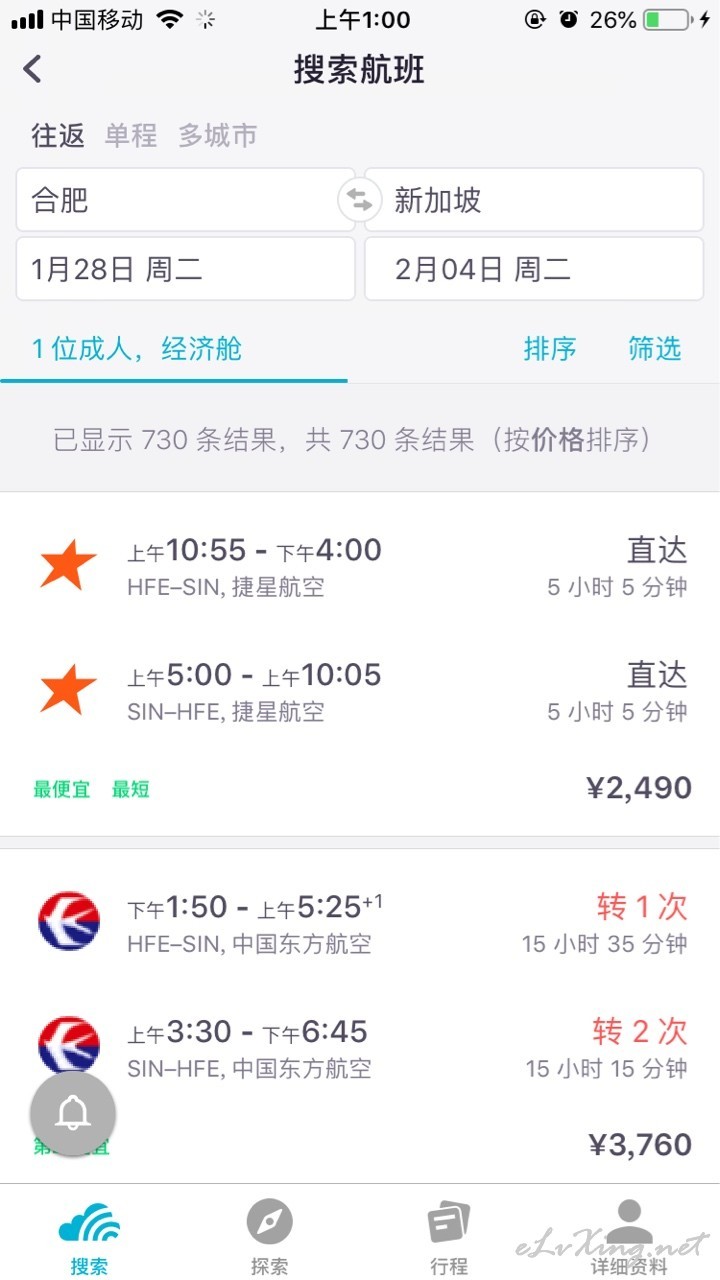The height and width of the screenshot is (1280, 720).
Task: Select the 往返 round-trip tab
Action: pyautogui.click(x=58, y=135)
